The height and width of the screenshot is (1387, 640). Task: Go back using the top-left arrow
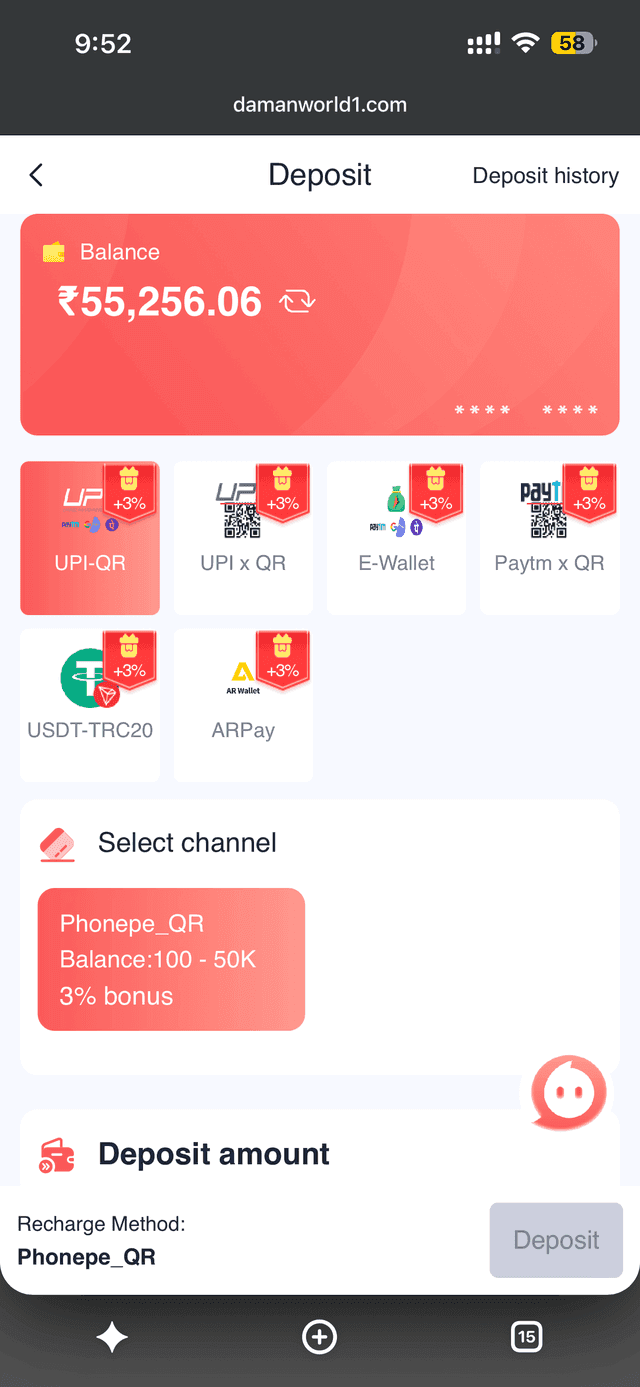click(x=36, y=175)
